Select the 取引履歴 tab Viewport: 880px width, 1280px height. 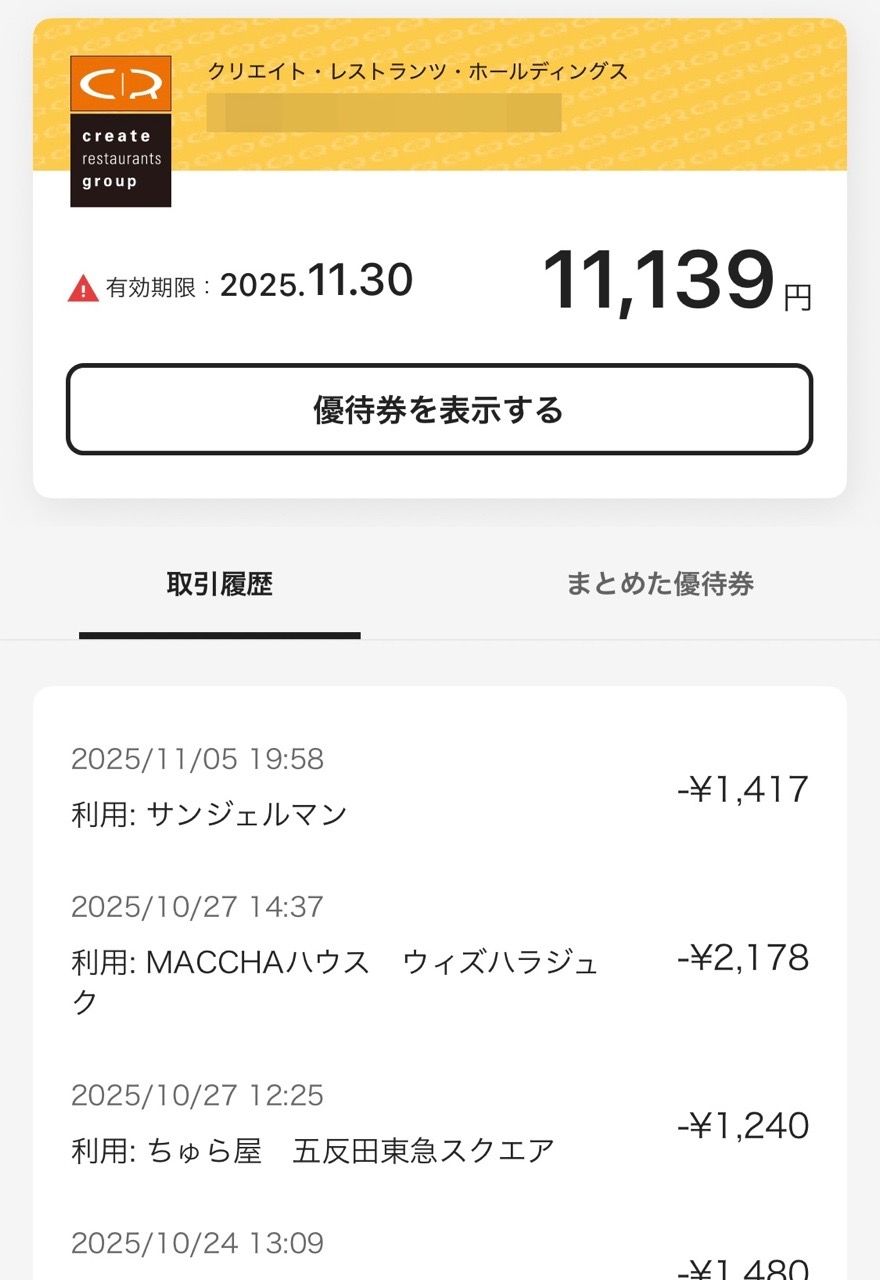click(x=220, y=586)
